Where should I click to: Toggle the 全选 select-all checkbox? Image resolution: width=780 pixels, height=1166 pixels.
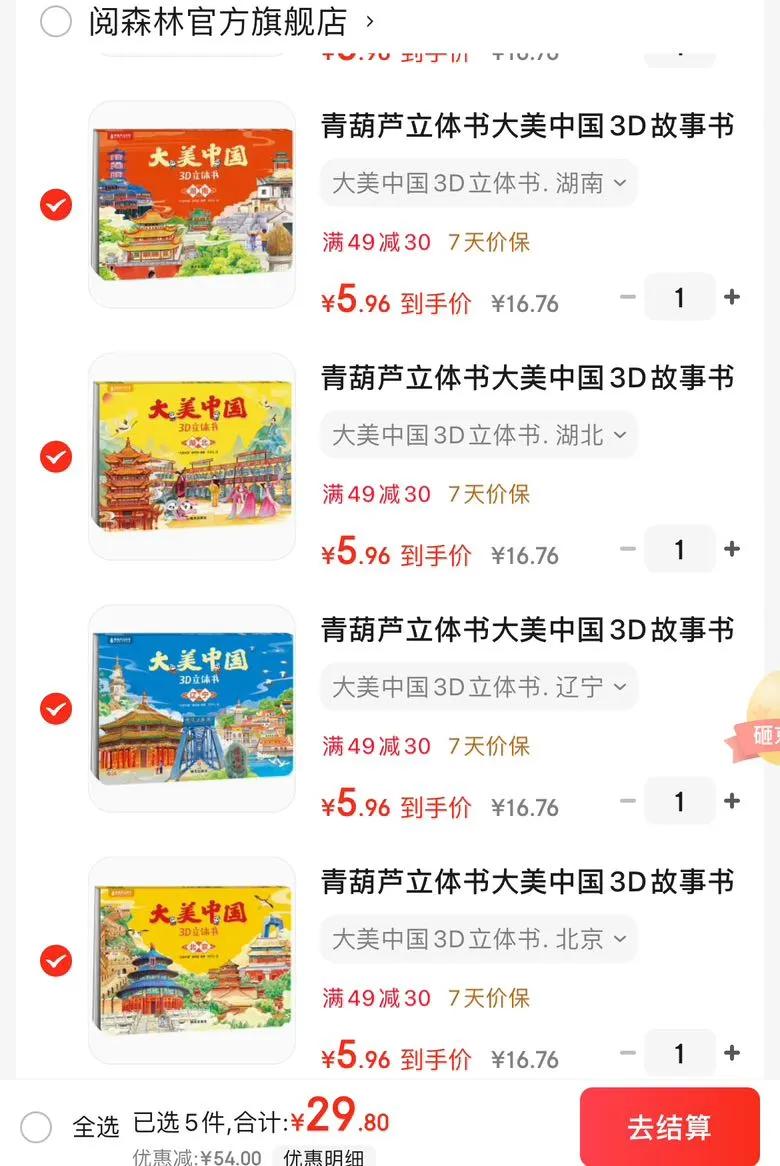[x=36, y=1127]
